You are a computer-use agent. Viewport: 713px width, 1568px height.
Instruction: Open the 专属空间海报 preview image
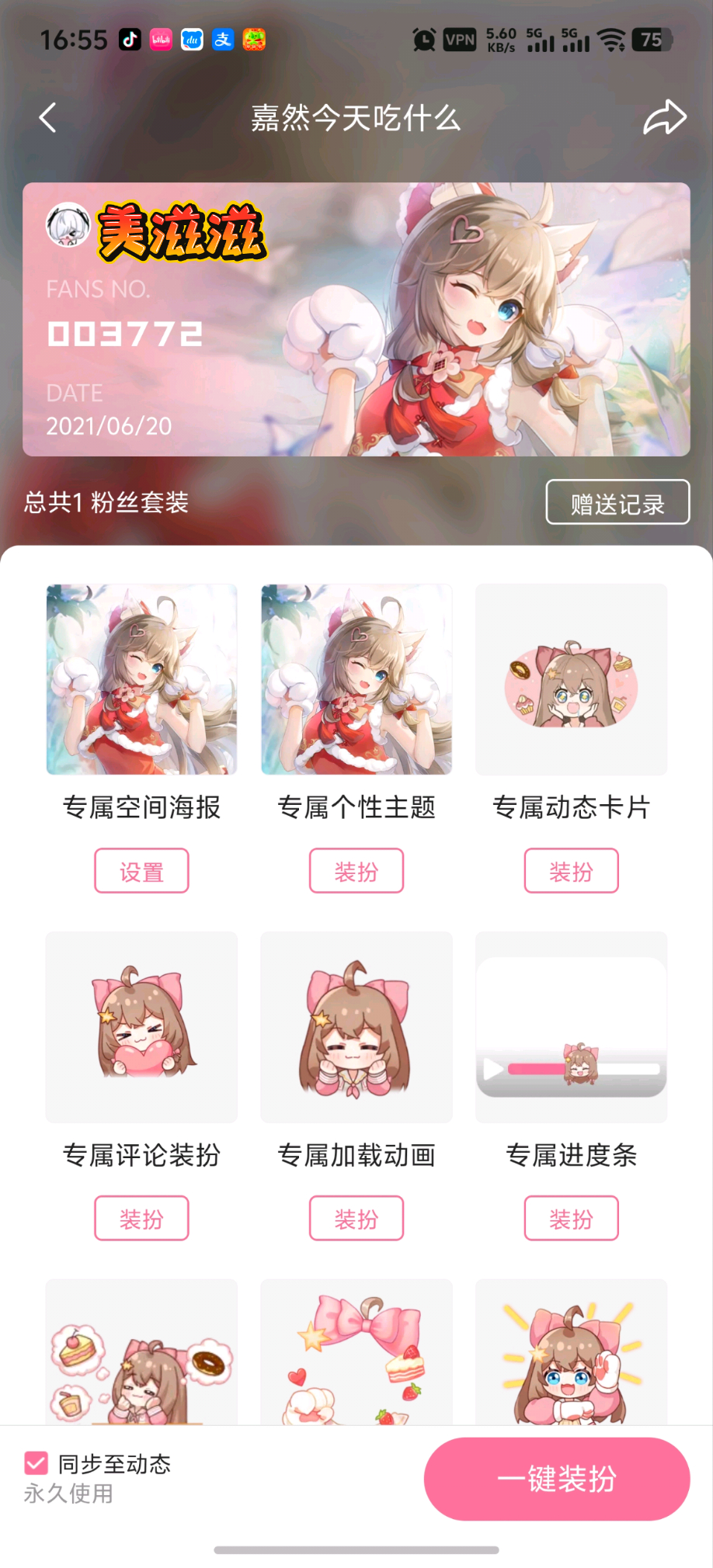(x=141, y=679)
